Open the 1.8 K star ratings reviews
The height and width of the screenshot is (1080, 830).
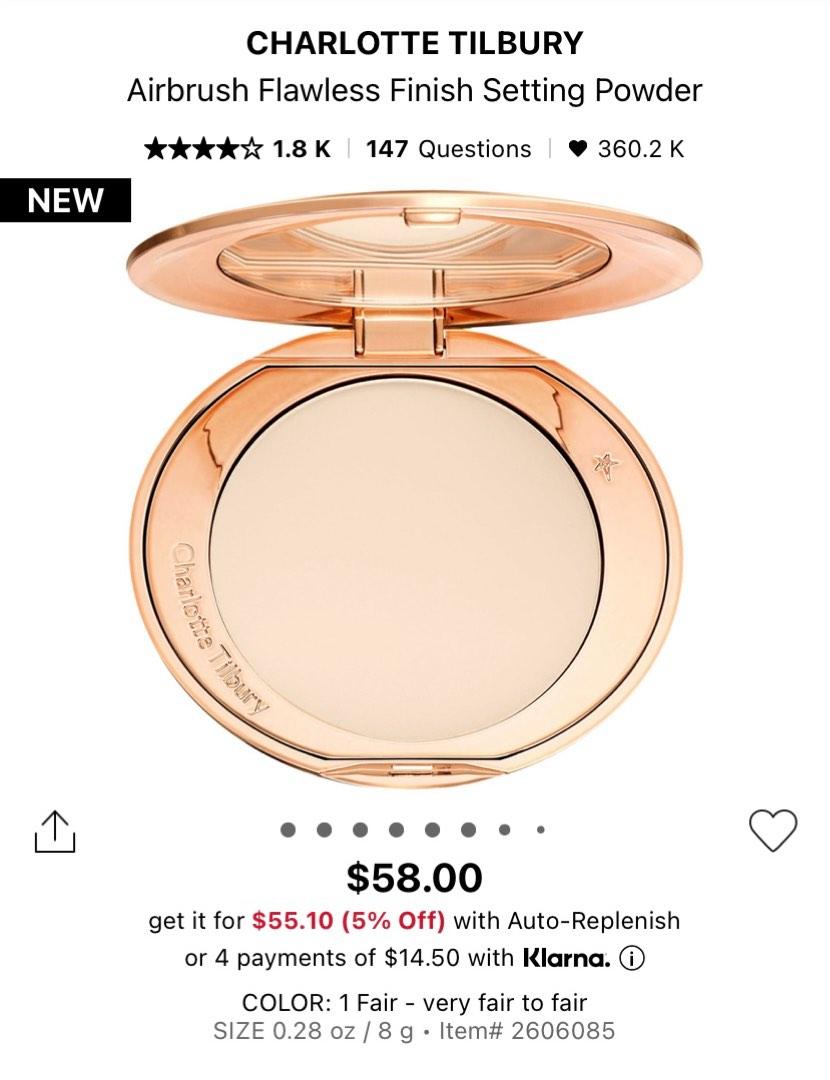[237, 149]
